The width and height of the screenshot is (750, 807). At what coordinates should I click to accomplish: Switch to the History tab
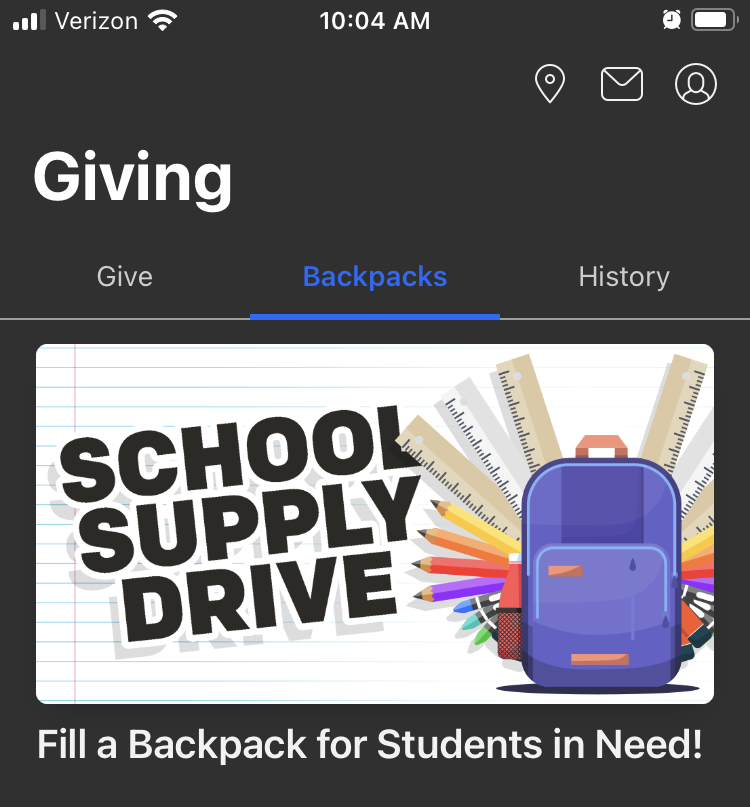[x=624, y=277]
